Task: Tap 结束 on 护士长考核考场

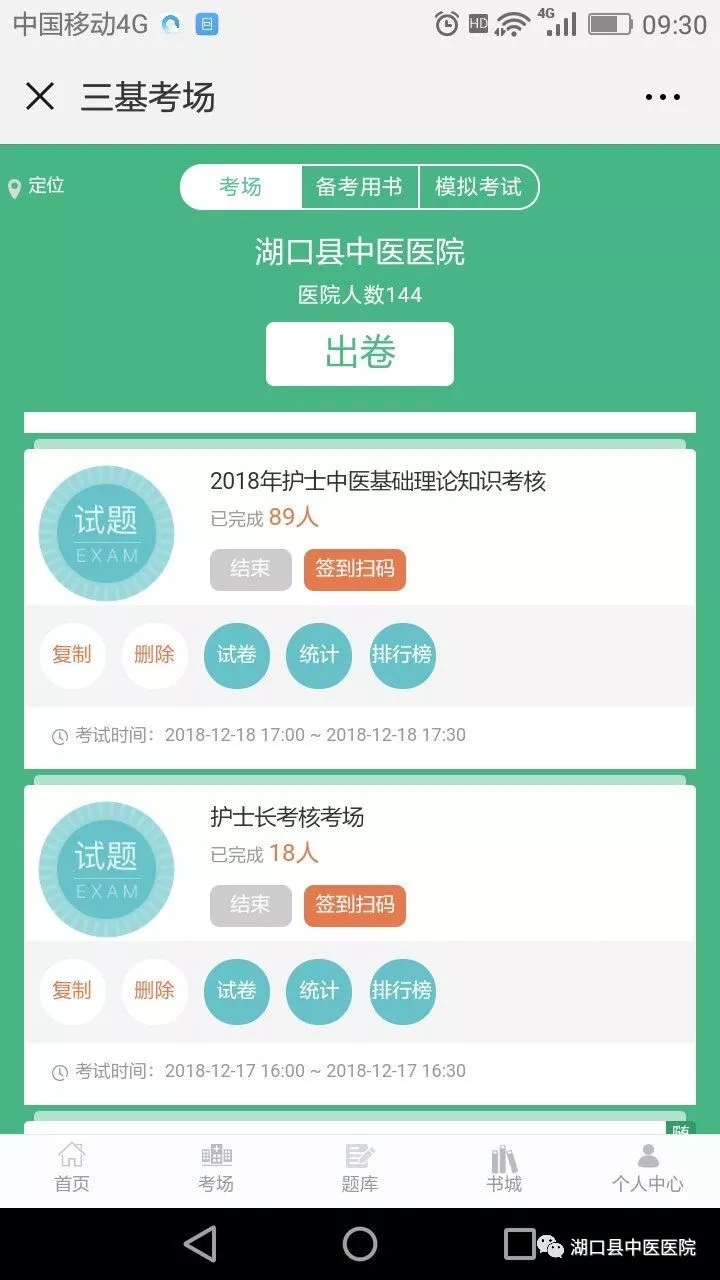Action: click(x=250, y=905)
